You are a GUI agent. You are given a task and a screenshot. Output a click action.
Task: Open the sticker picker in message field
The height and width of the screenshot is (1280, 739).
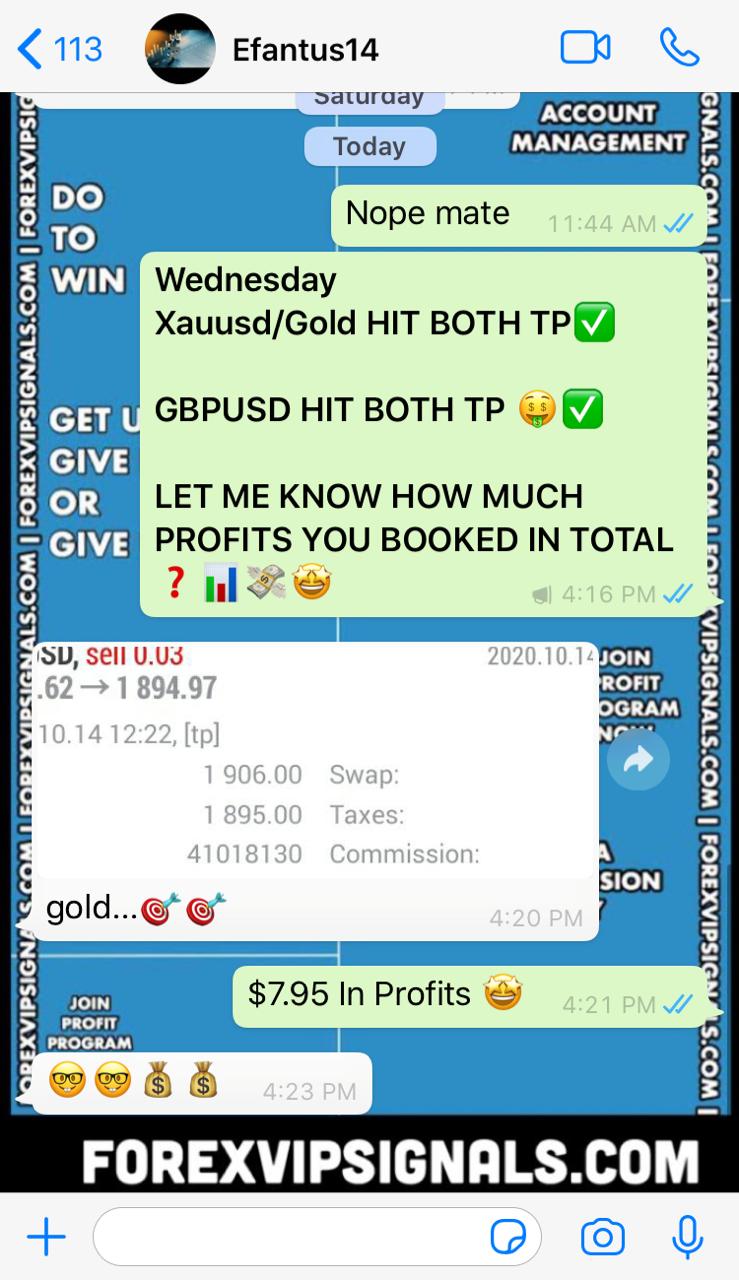click(x=508, y=1238)
